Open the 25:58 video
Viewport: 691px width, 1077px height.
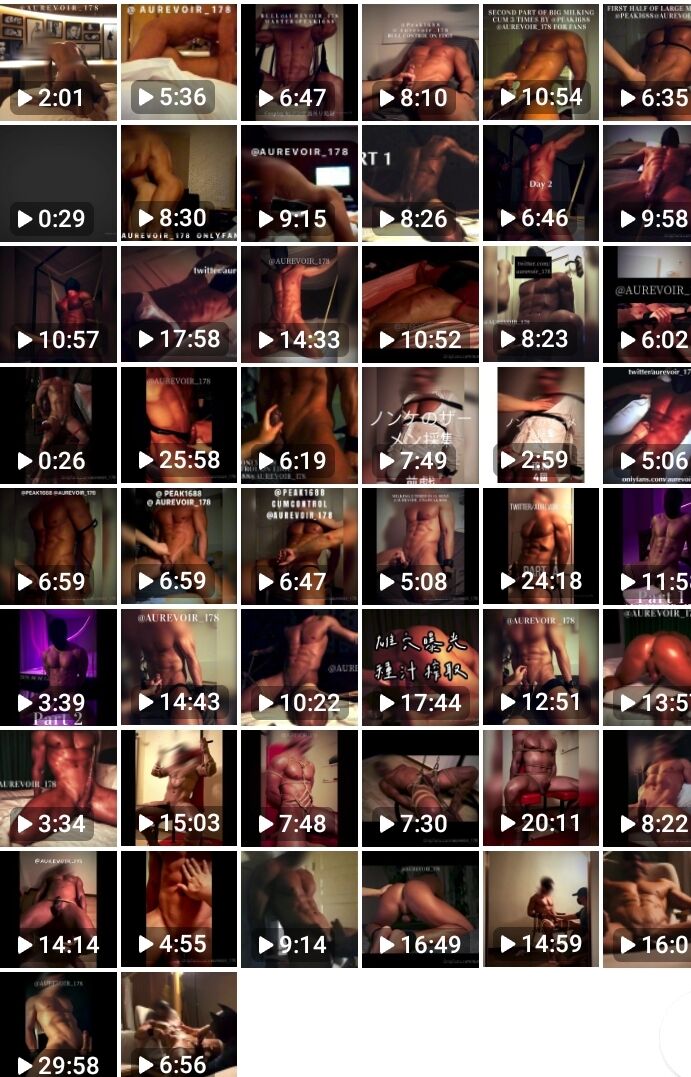point(179,425)
